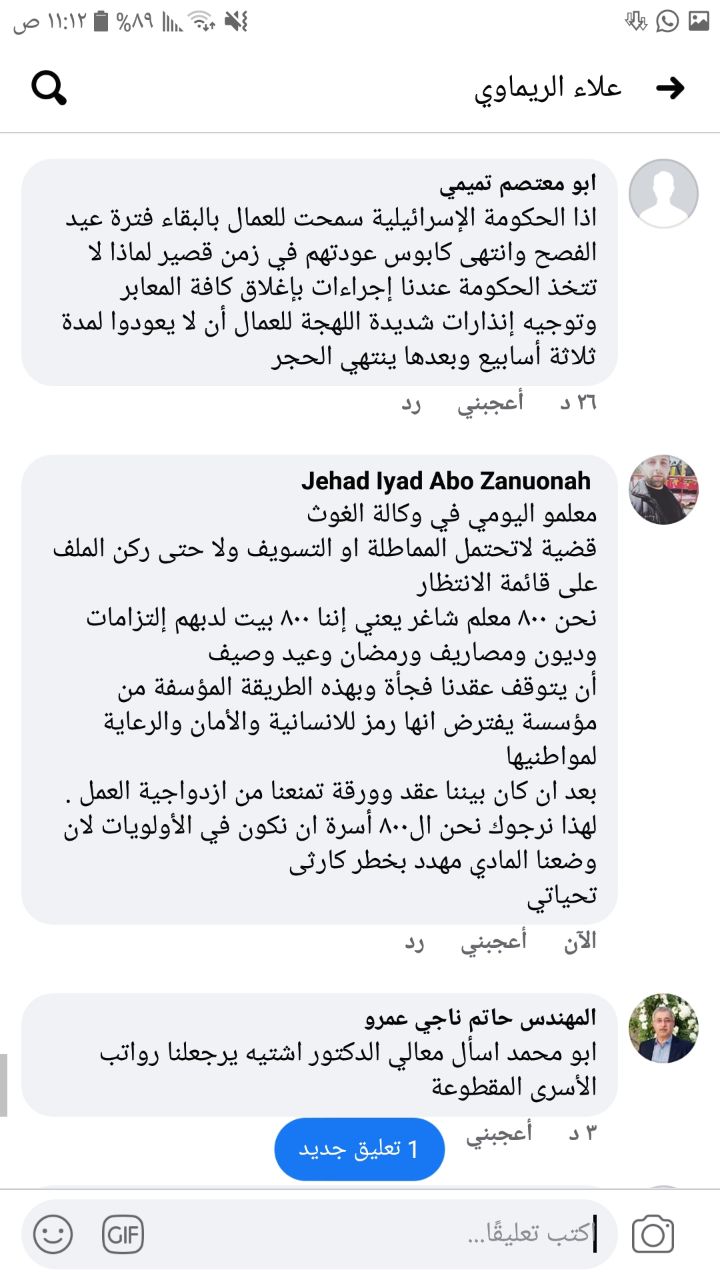Open the search magnifier icon

point(49,88)
